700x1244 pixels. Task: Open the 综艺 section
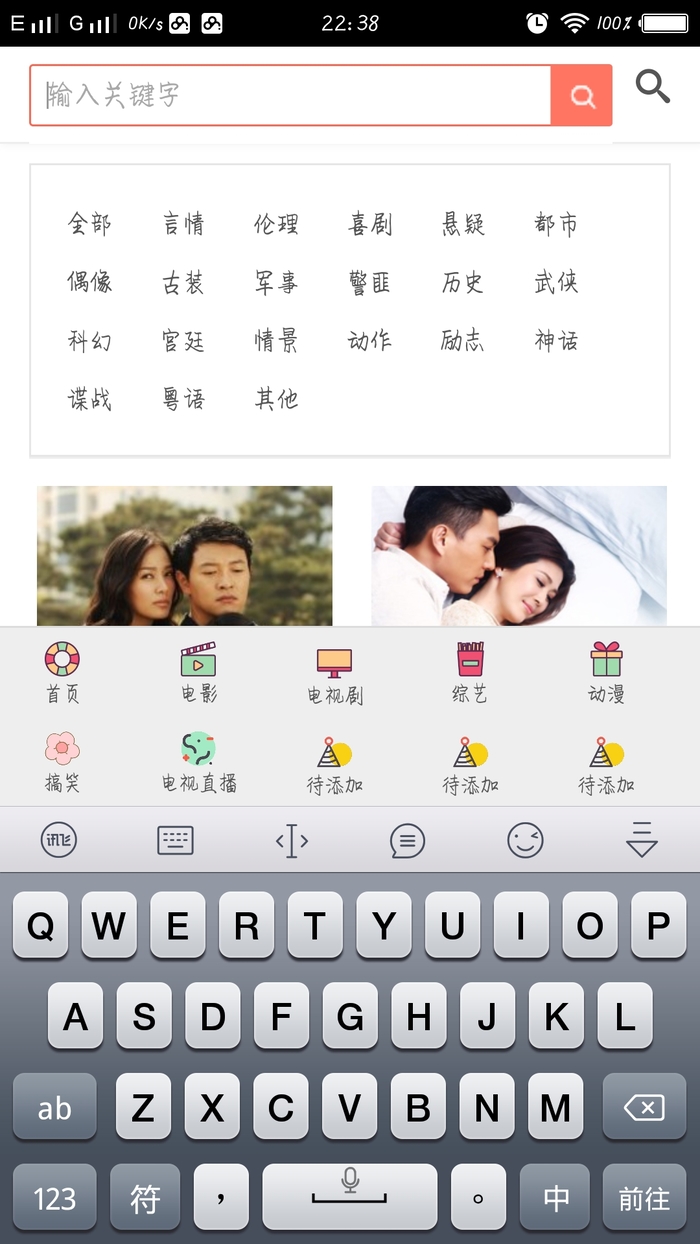click(470, 673)
